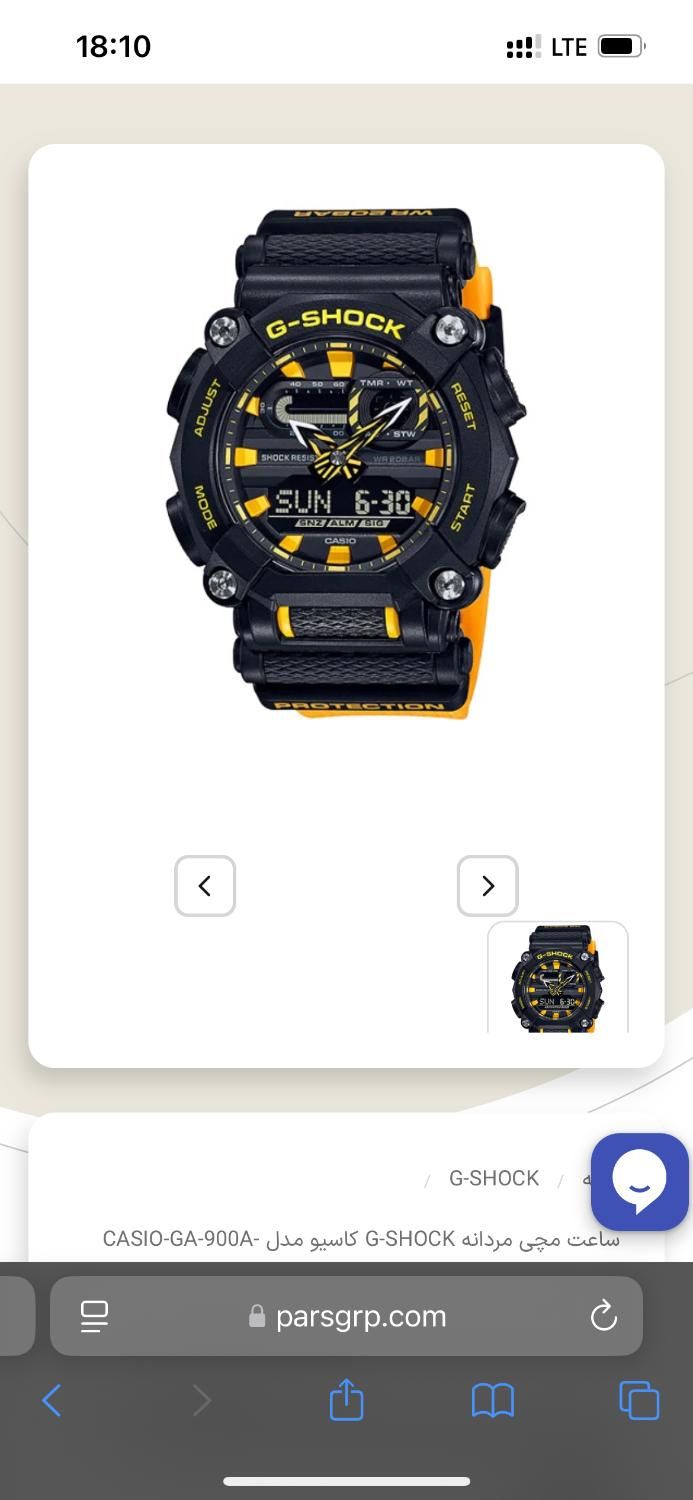Viewport: 693px width, 1500px height.
Task: Open the page format options icon
Action: pyautogui.click(x=95, y=1316)
